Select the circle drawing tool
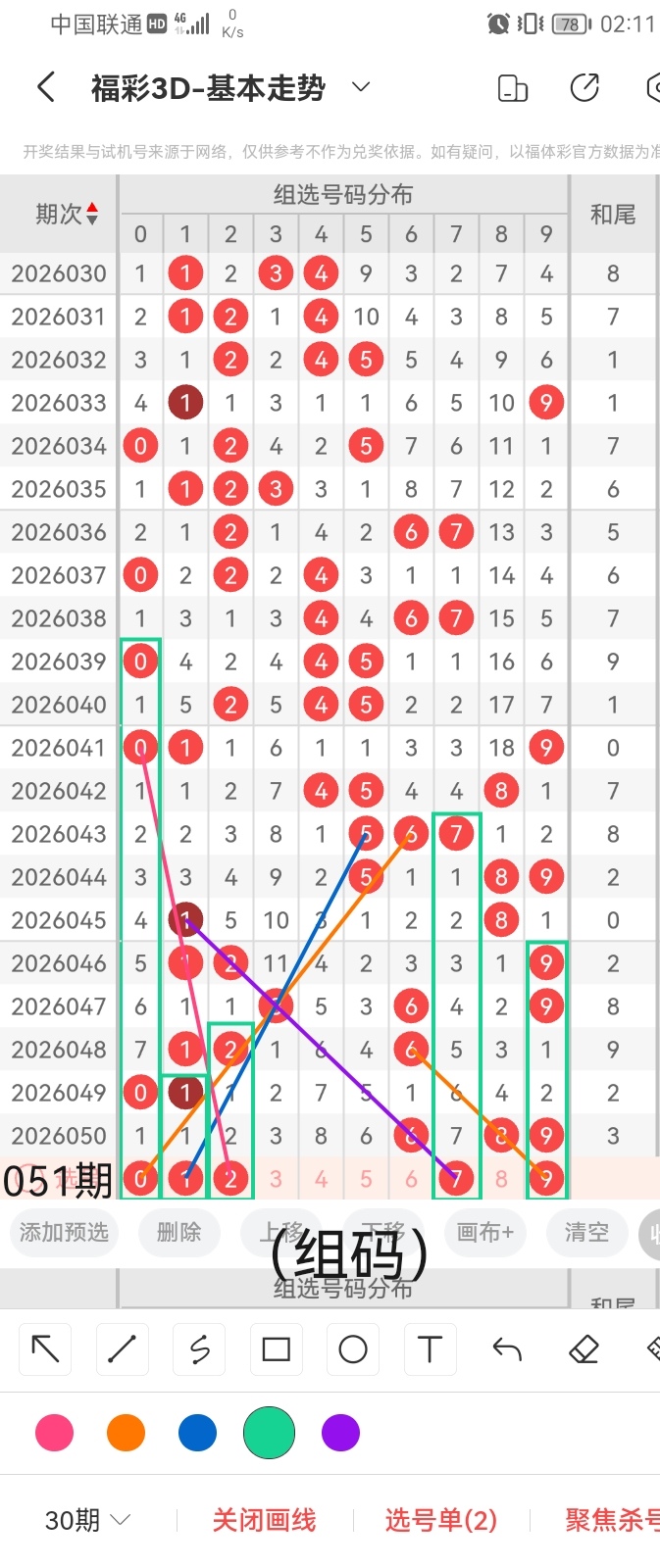660x1568 pixels. [x=352, y=1349]
